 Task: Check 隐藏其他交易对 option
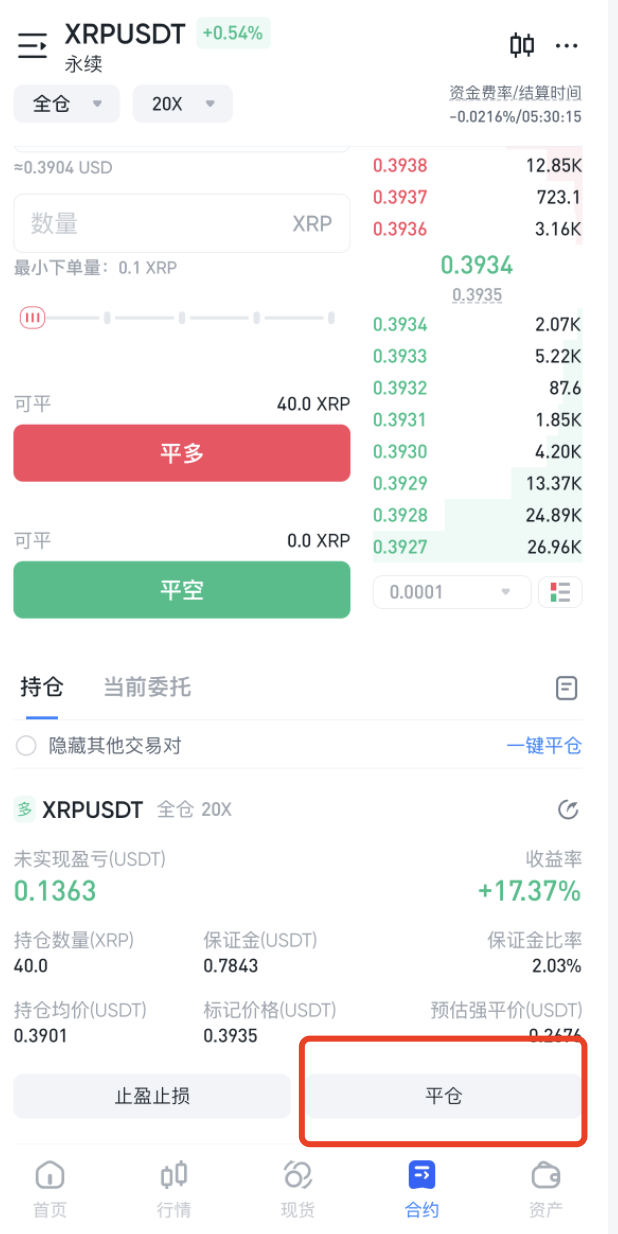coord(27,746)
